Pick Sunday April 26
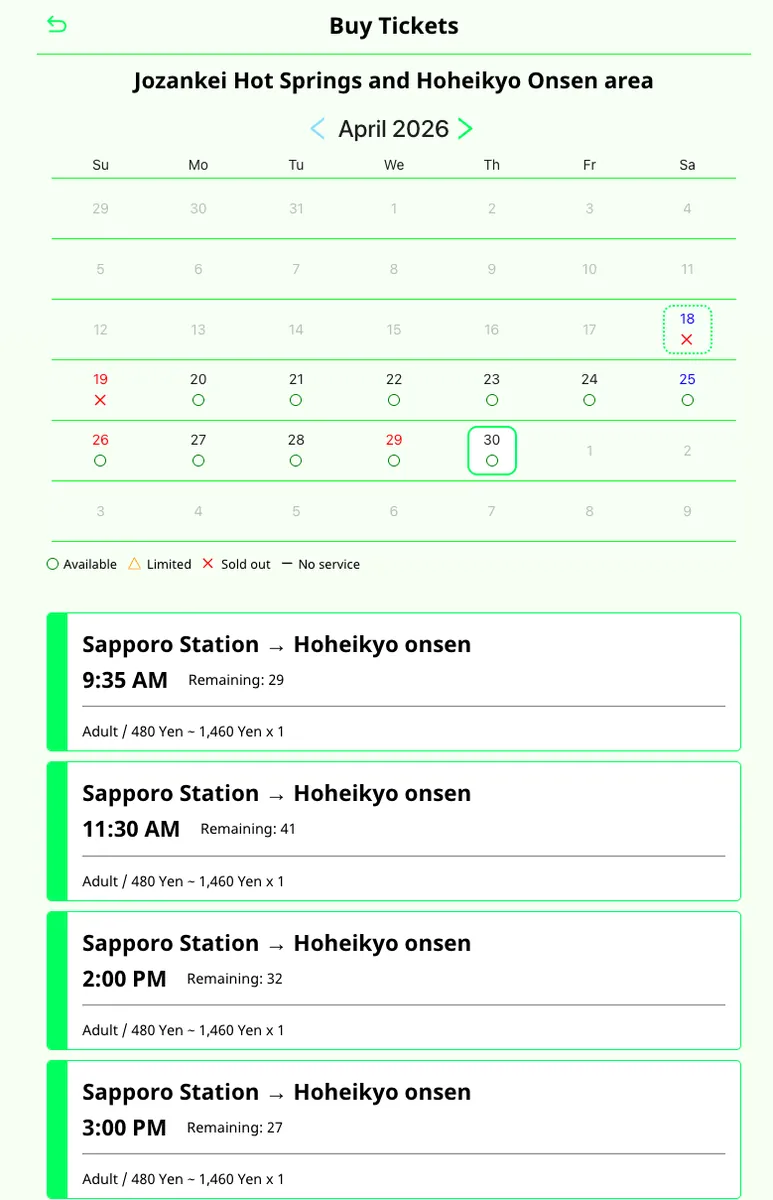This screenshot has width=773, height=1200. click(100, 450)
